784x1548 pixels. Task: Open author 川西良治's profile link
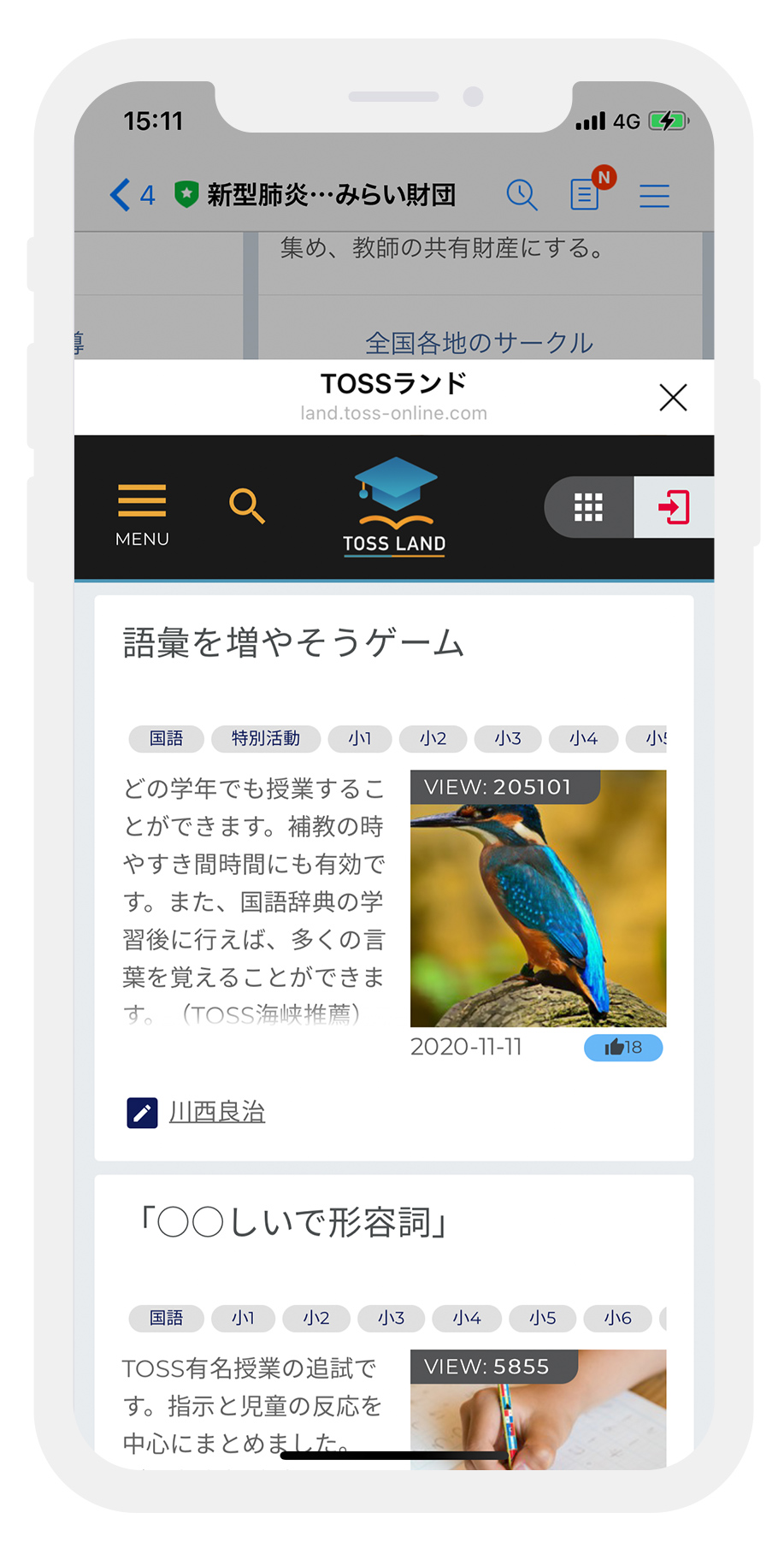click(217, 1112)
